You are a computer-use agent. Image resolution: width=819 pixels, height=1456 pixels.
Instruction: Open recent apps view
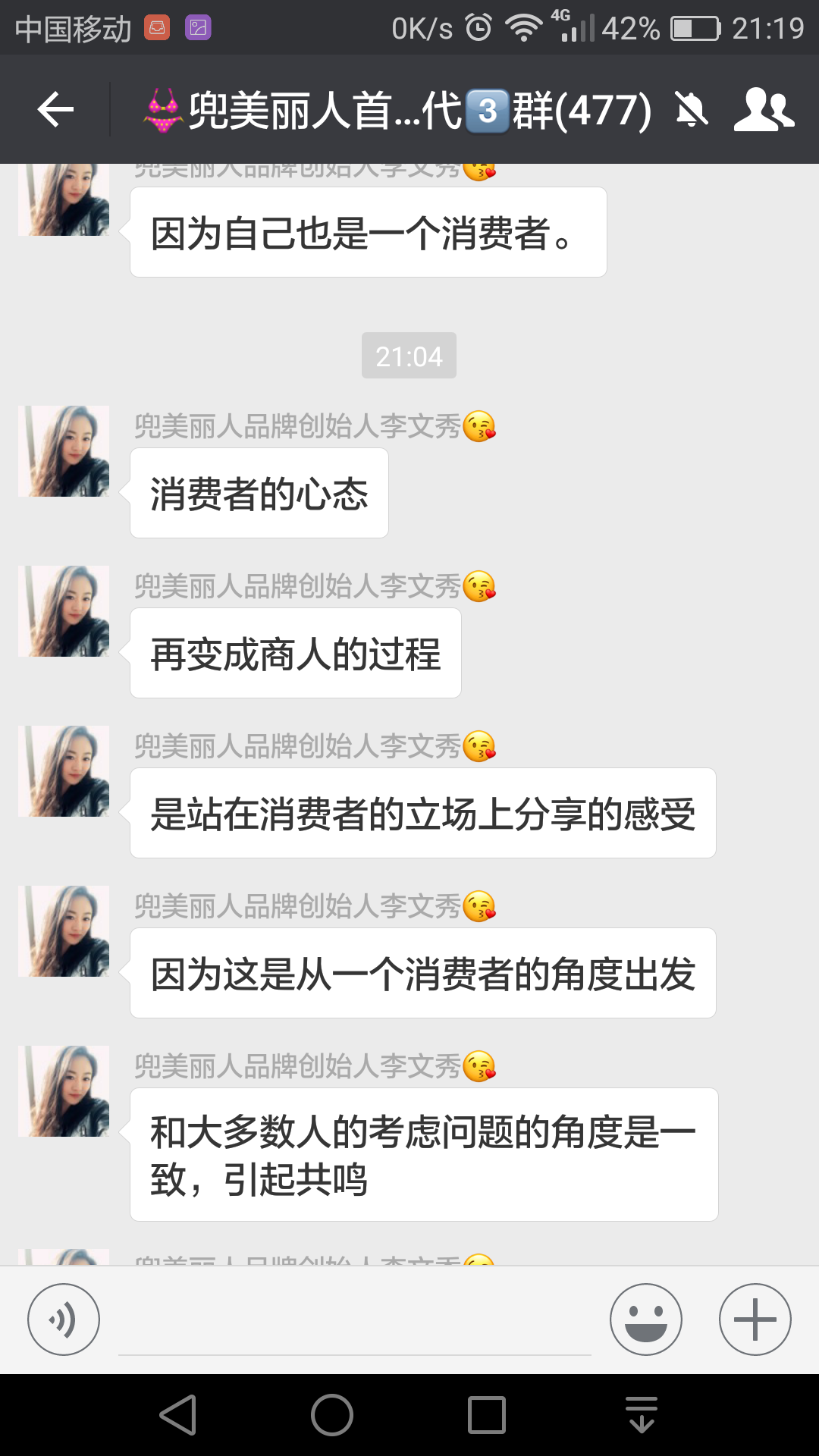coord(487,1415)
